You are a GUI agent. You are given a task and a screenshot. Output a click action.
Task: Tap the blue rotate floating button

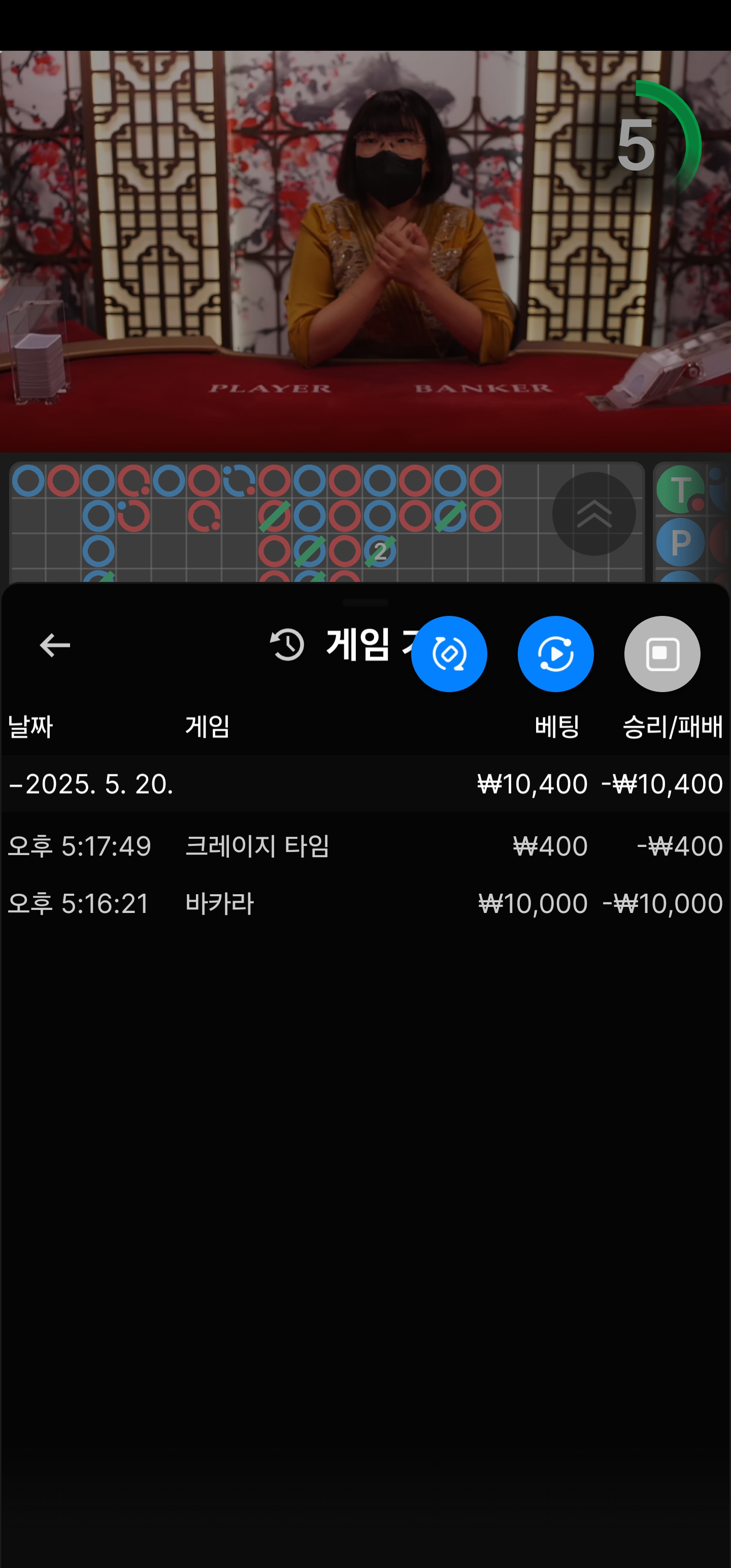pos(449,654)
